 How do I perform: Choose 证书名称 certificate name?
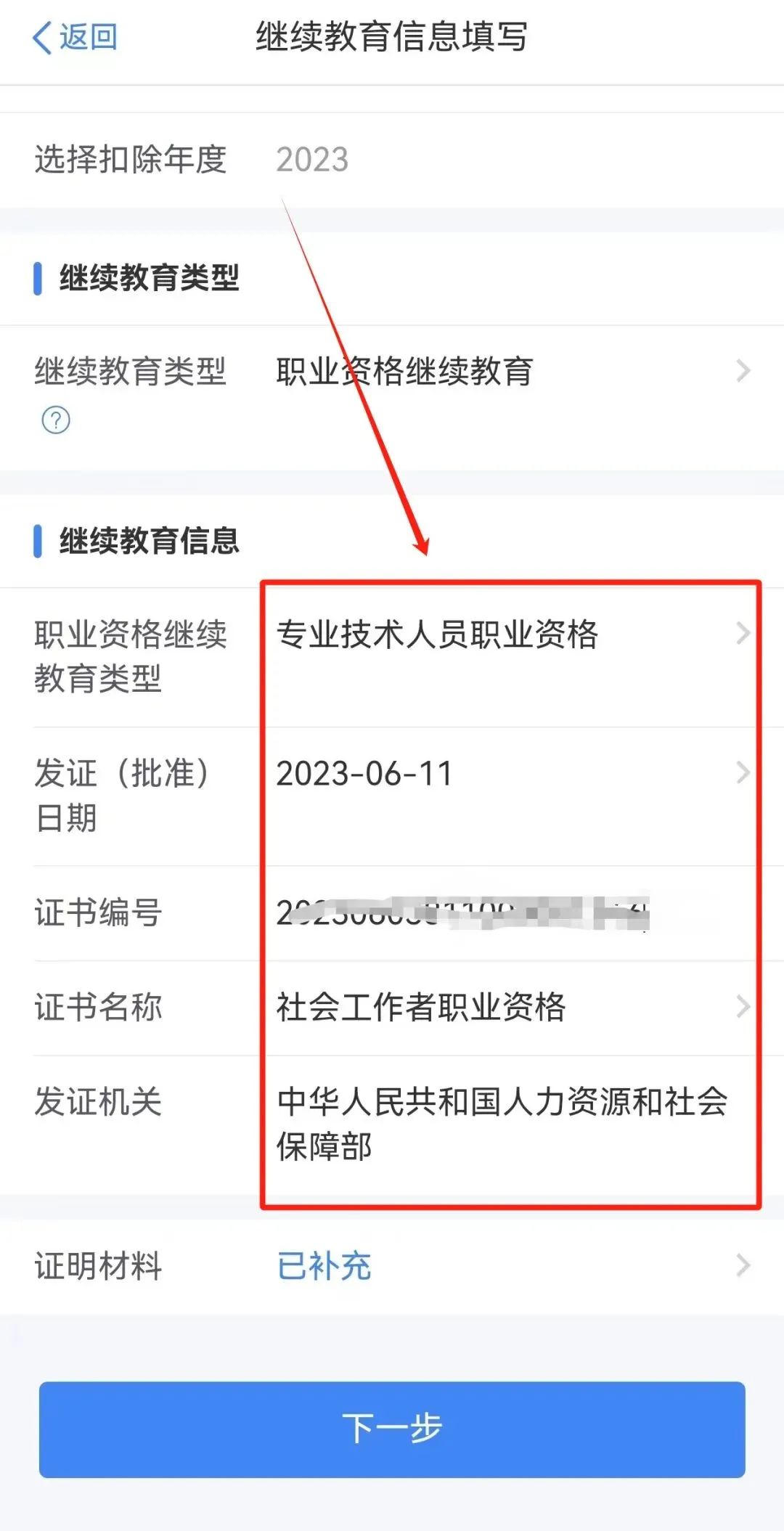508,1008
